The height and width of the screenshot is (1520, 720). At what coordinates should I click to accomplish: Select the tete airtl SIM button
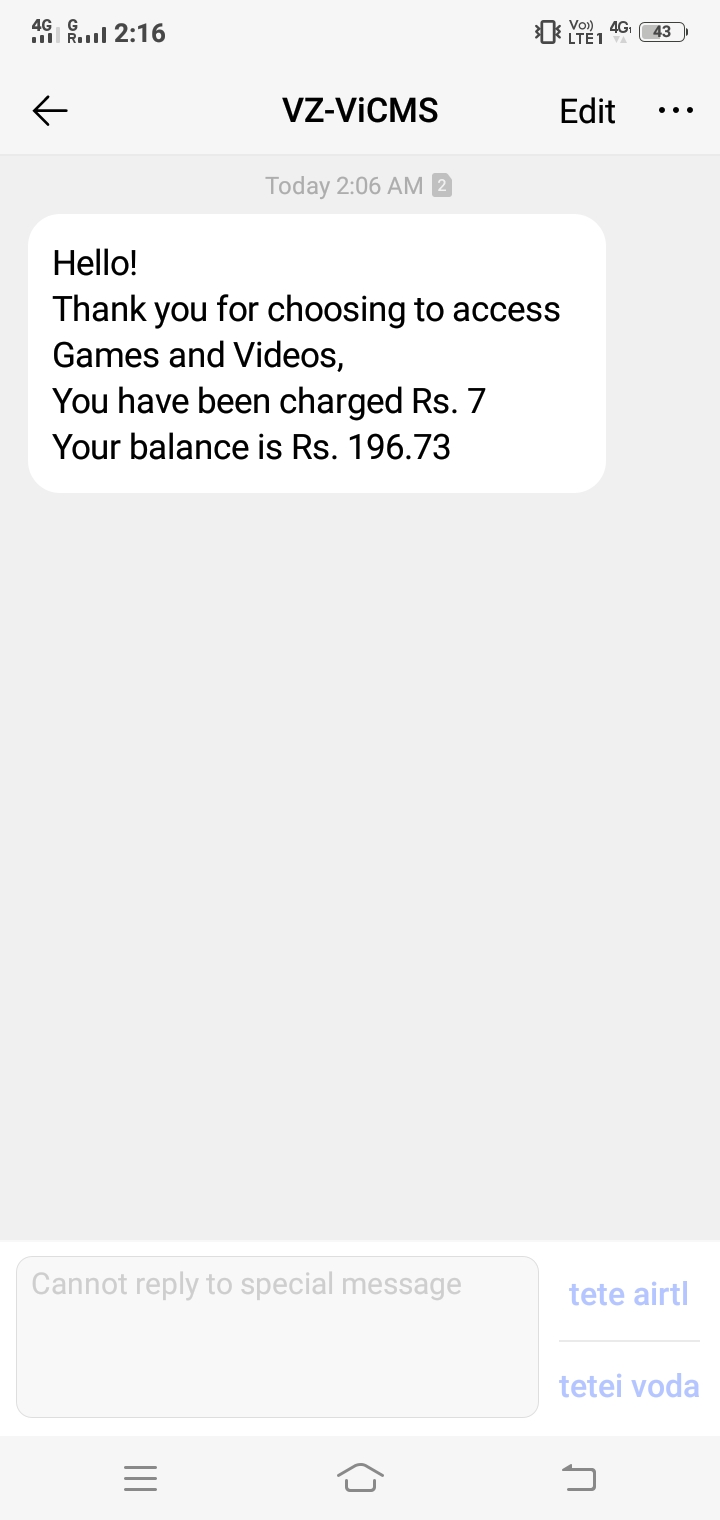point(628,1294)
